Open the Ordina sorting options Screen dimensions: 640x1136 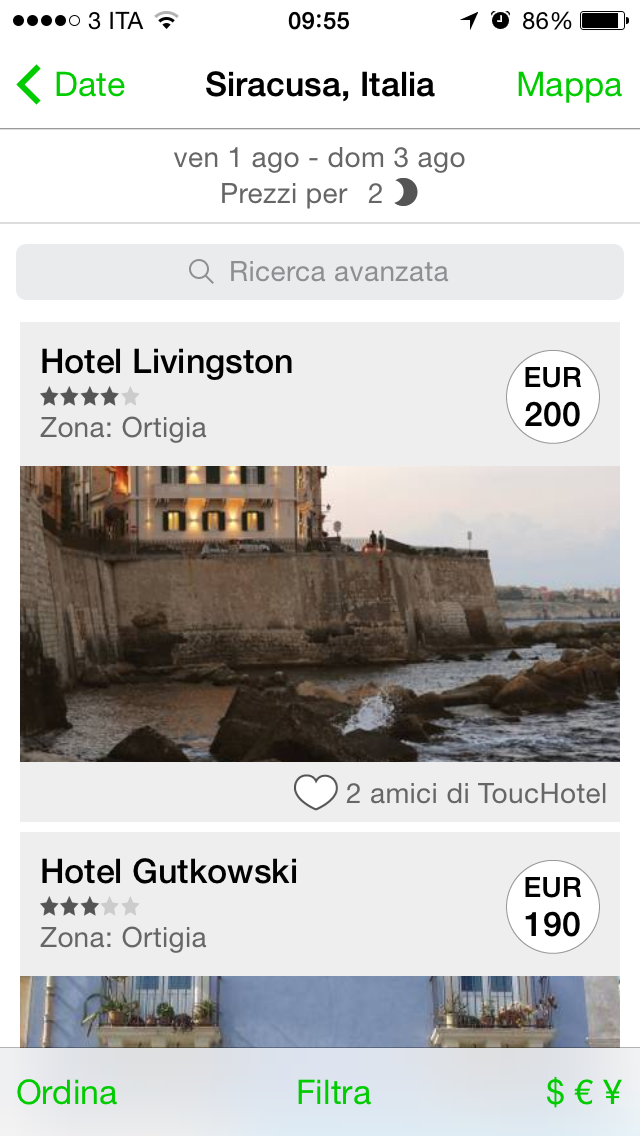click(x=67, y=1092)
